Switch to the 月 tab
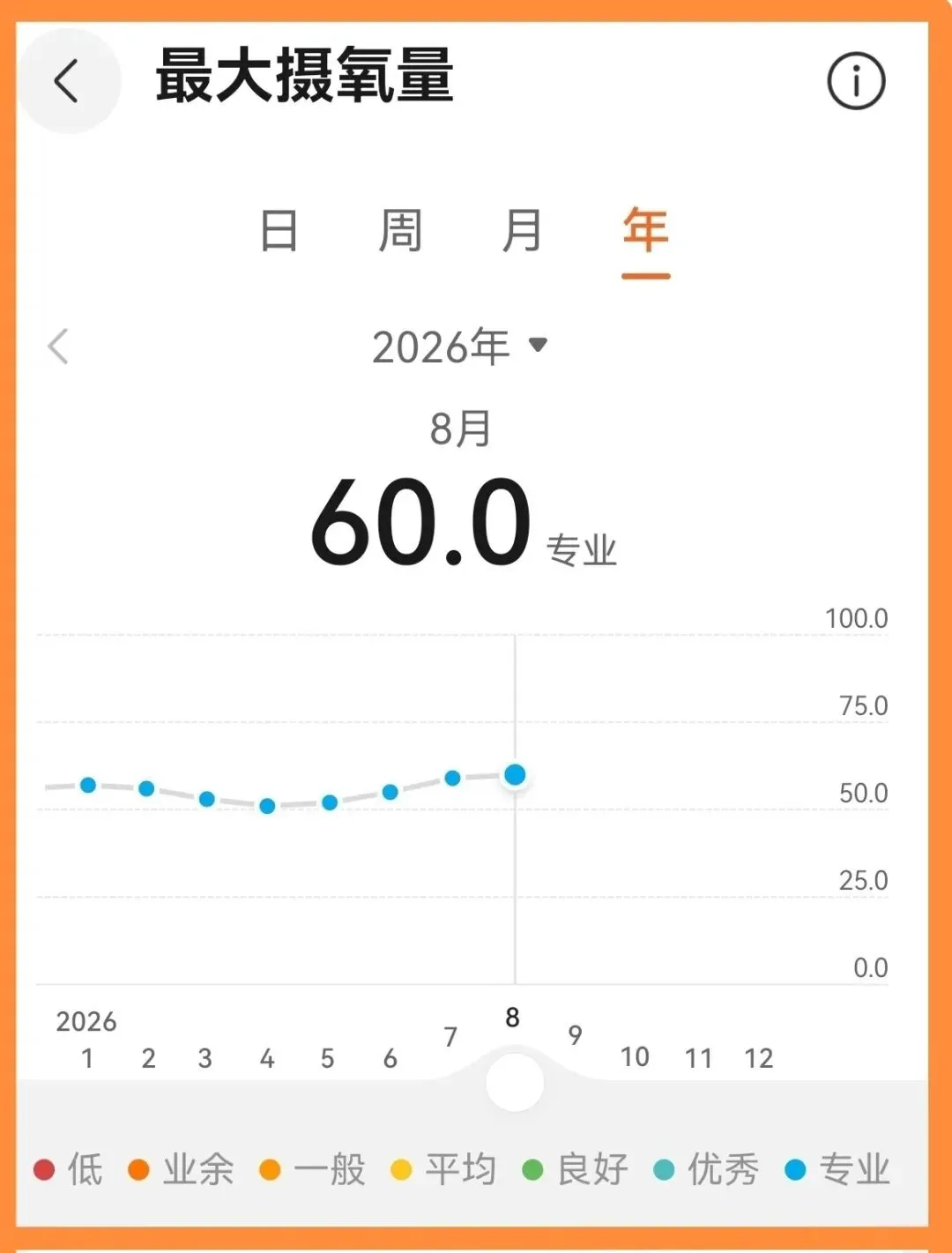The height and width of the screenshot is (1253, 952). point(522,231)
